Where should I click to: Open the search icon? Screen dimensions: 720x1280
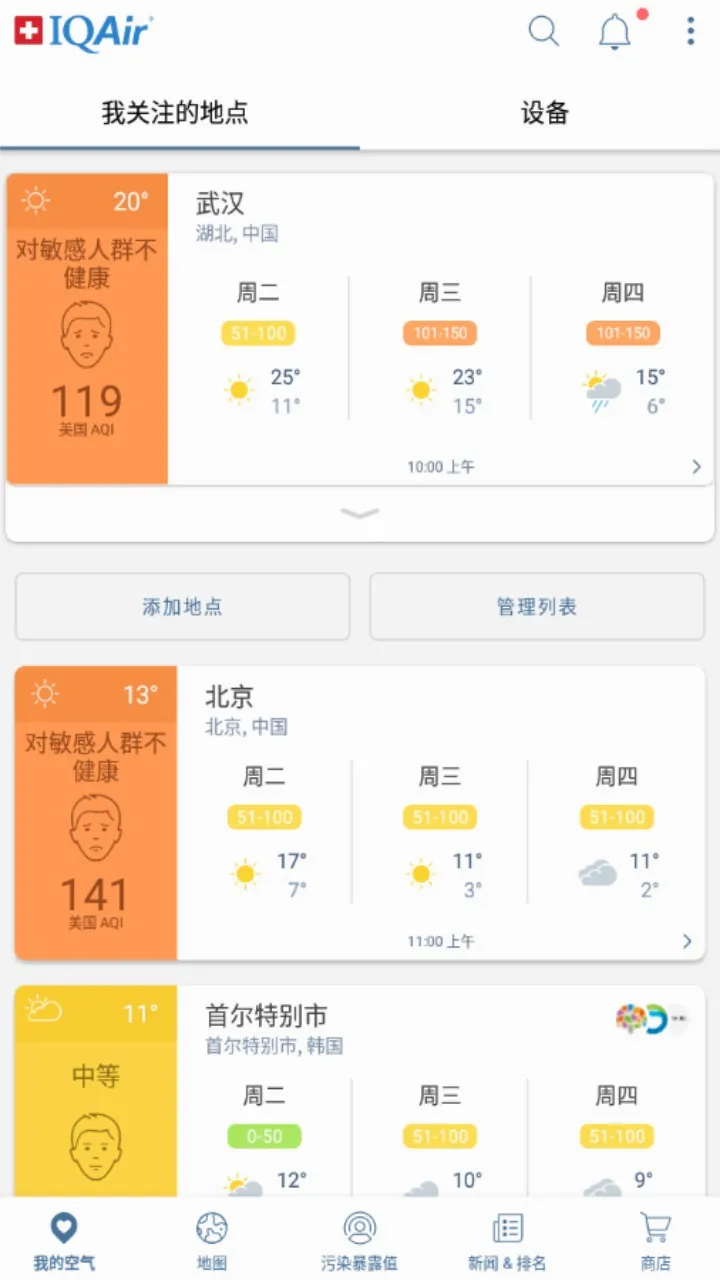[543, 32]
